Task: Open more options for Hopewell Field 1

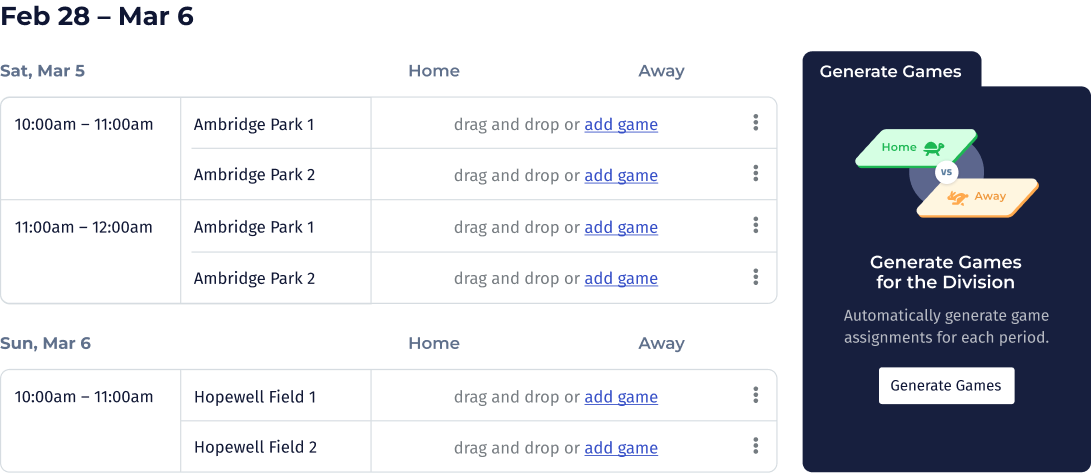Action: point(755,396)
